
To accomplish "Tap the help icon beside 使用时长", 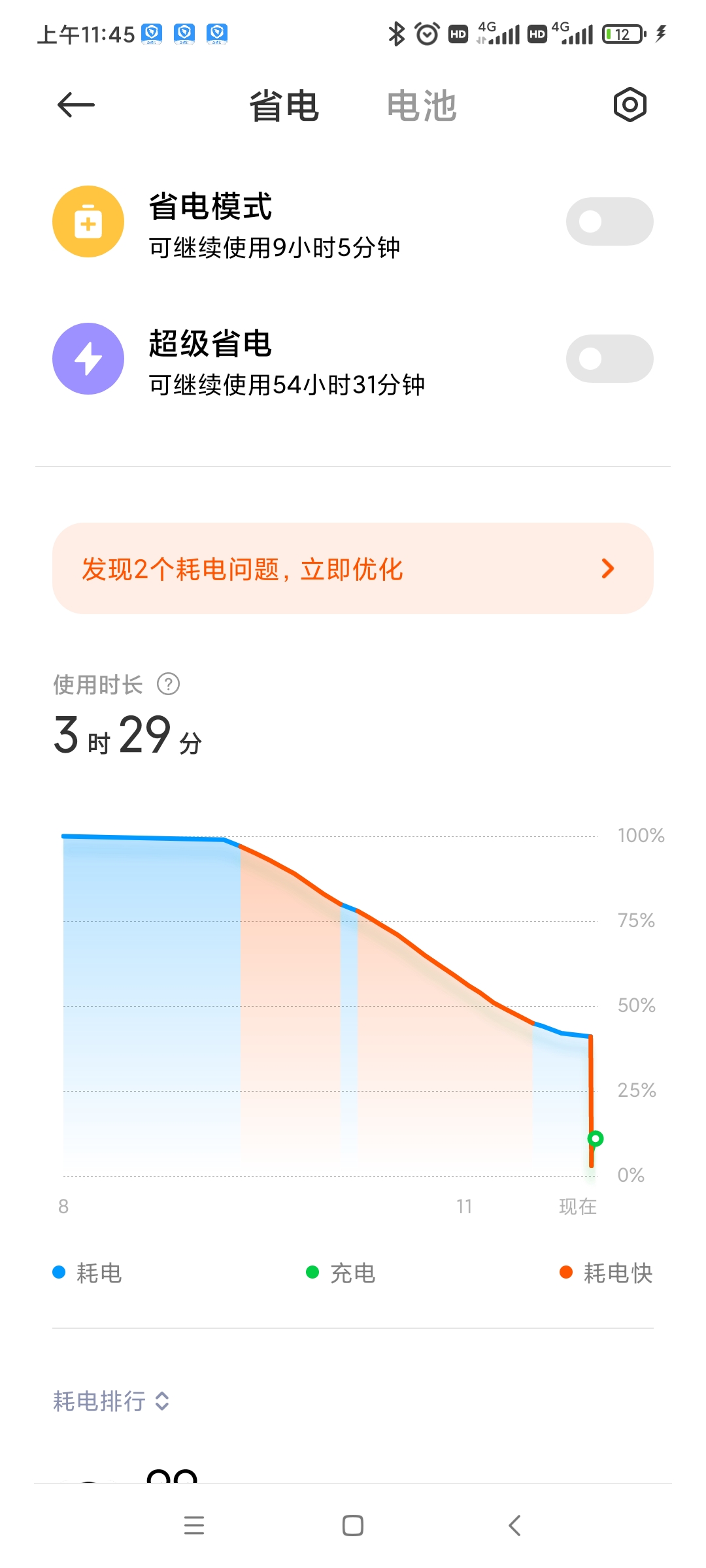I will [x=169, y=684].
